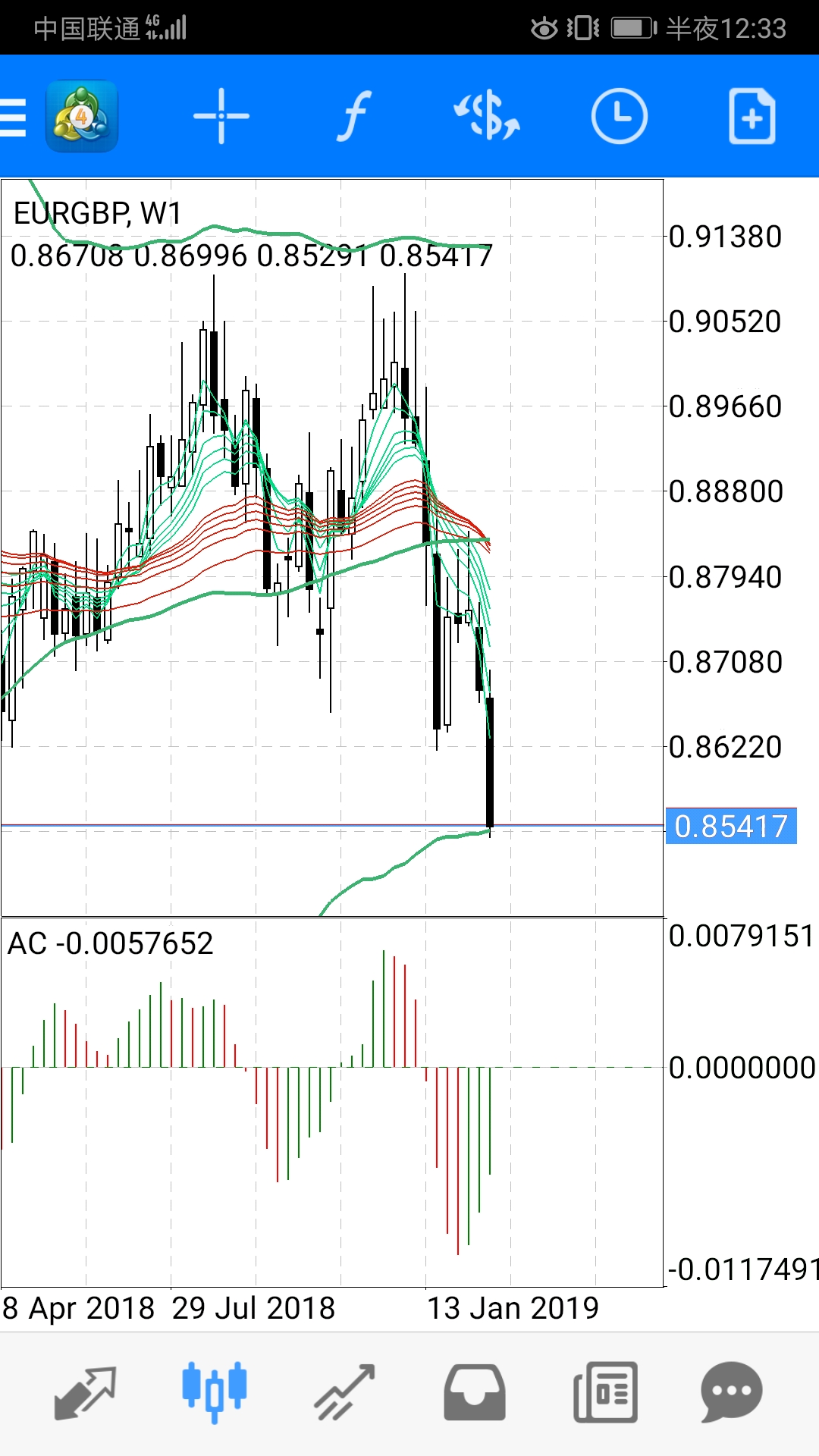Viewport: 819px width, 1456px height.
Task: Switch to the Quotes tab
Action: coord(85,1392)
